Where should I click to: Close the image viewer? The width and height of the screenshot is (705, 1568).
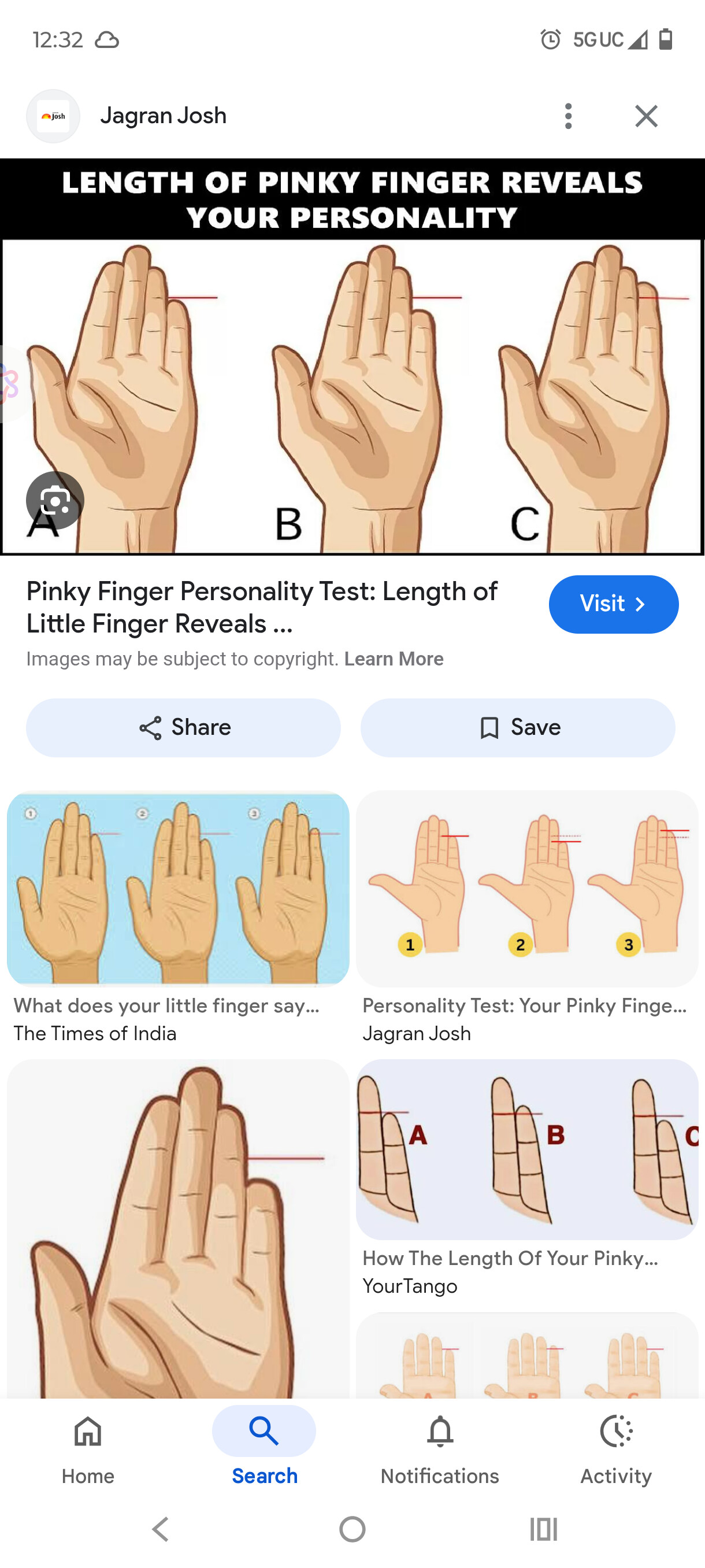646,116
